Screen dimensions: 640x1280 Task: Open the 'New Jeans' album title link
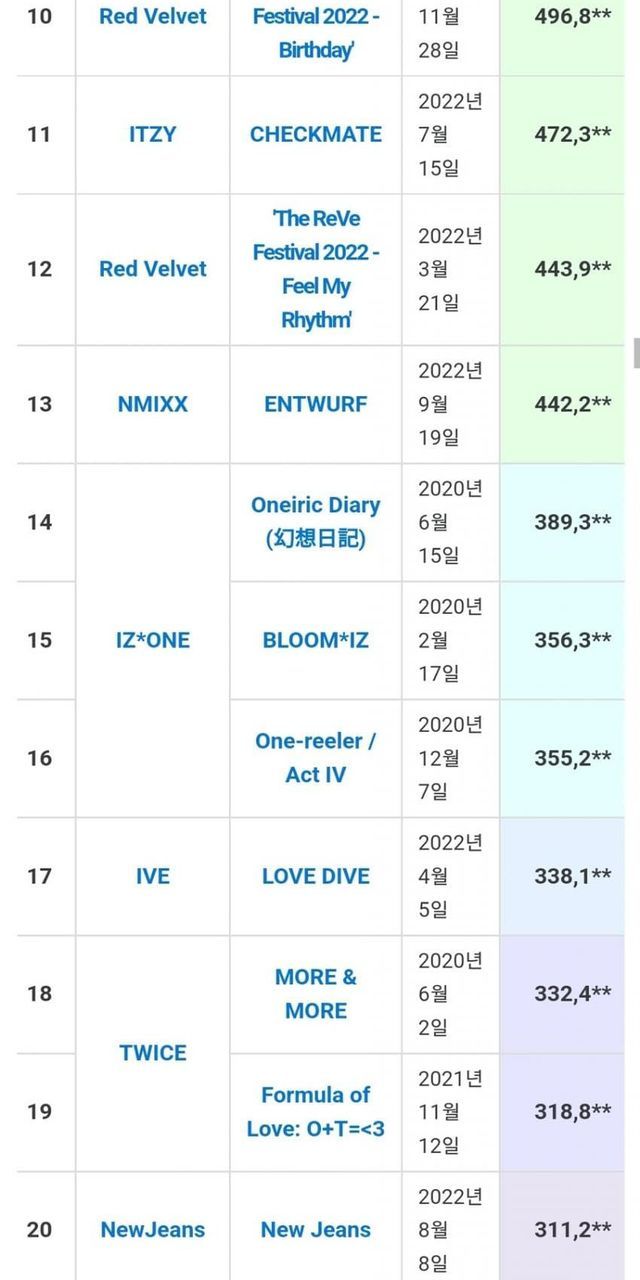(x=315, y=1230)
